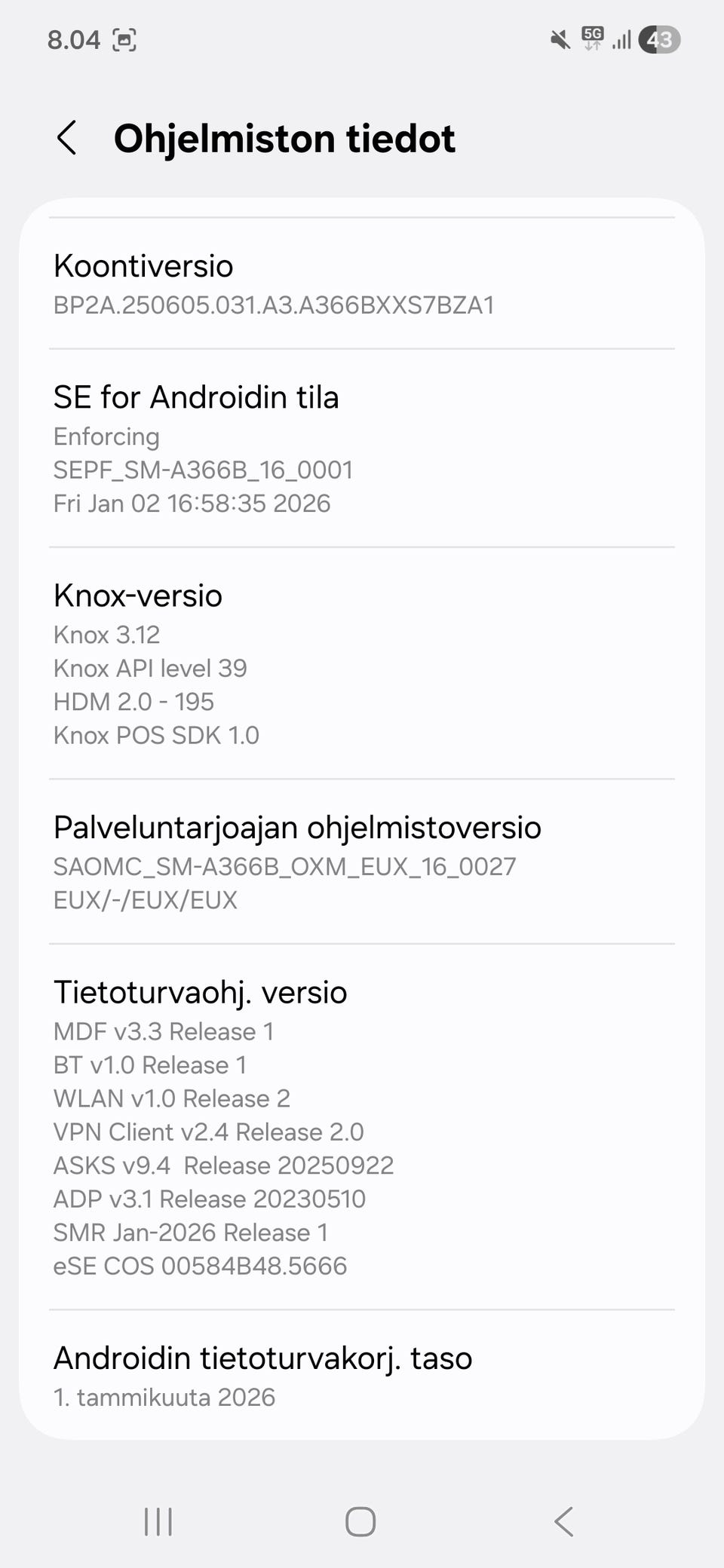Viewport: 724px width, 1568px height.
Task: Go to the home screen
Action: point(360,1521)
